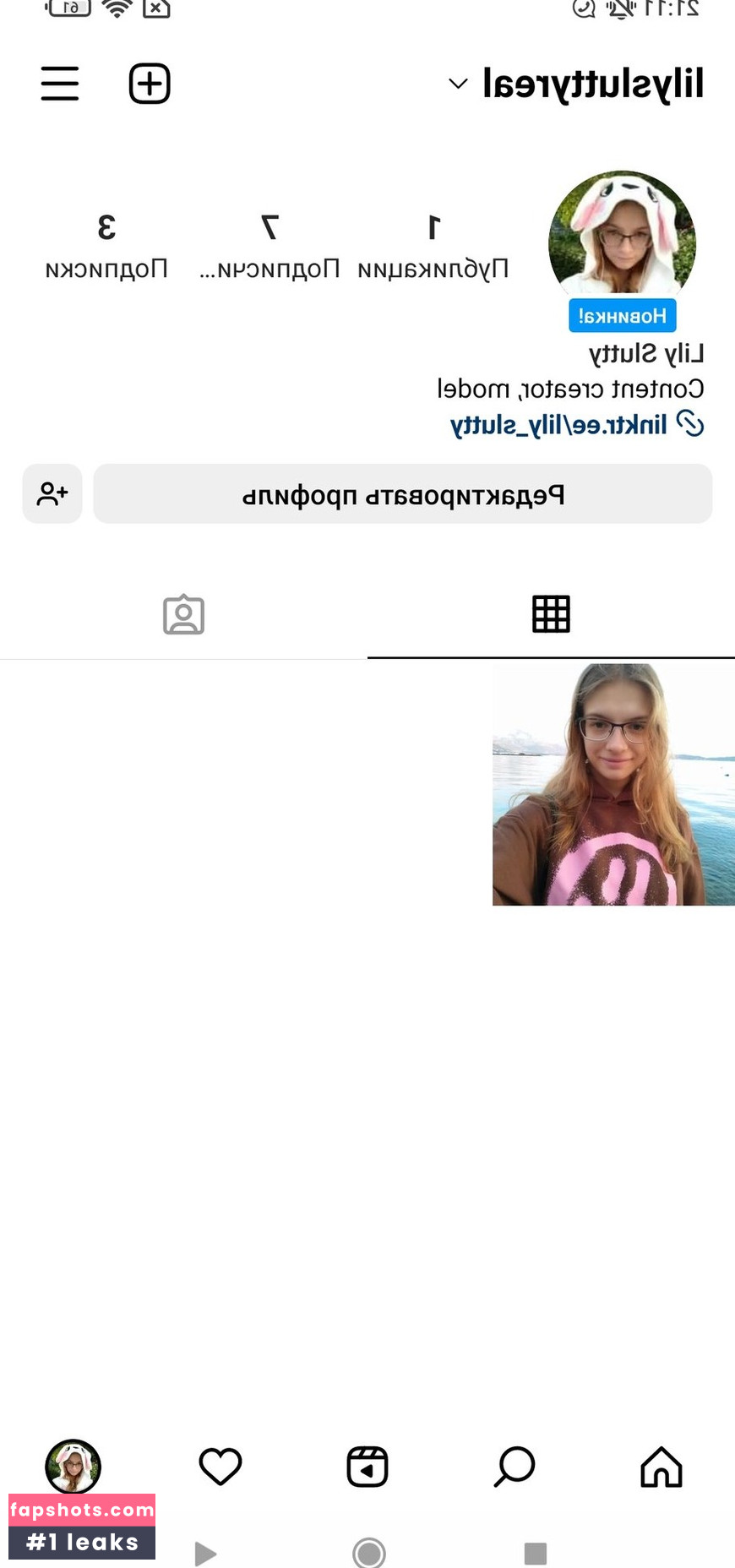This screenshot has width=735, height=1568.
Task: Switch to the tagged photos tab
Action: (183, 614)
